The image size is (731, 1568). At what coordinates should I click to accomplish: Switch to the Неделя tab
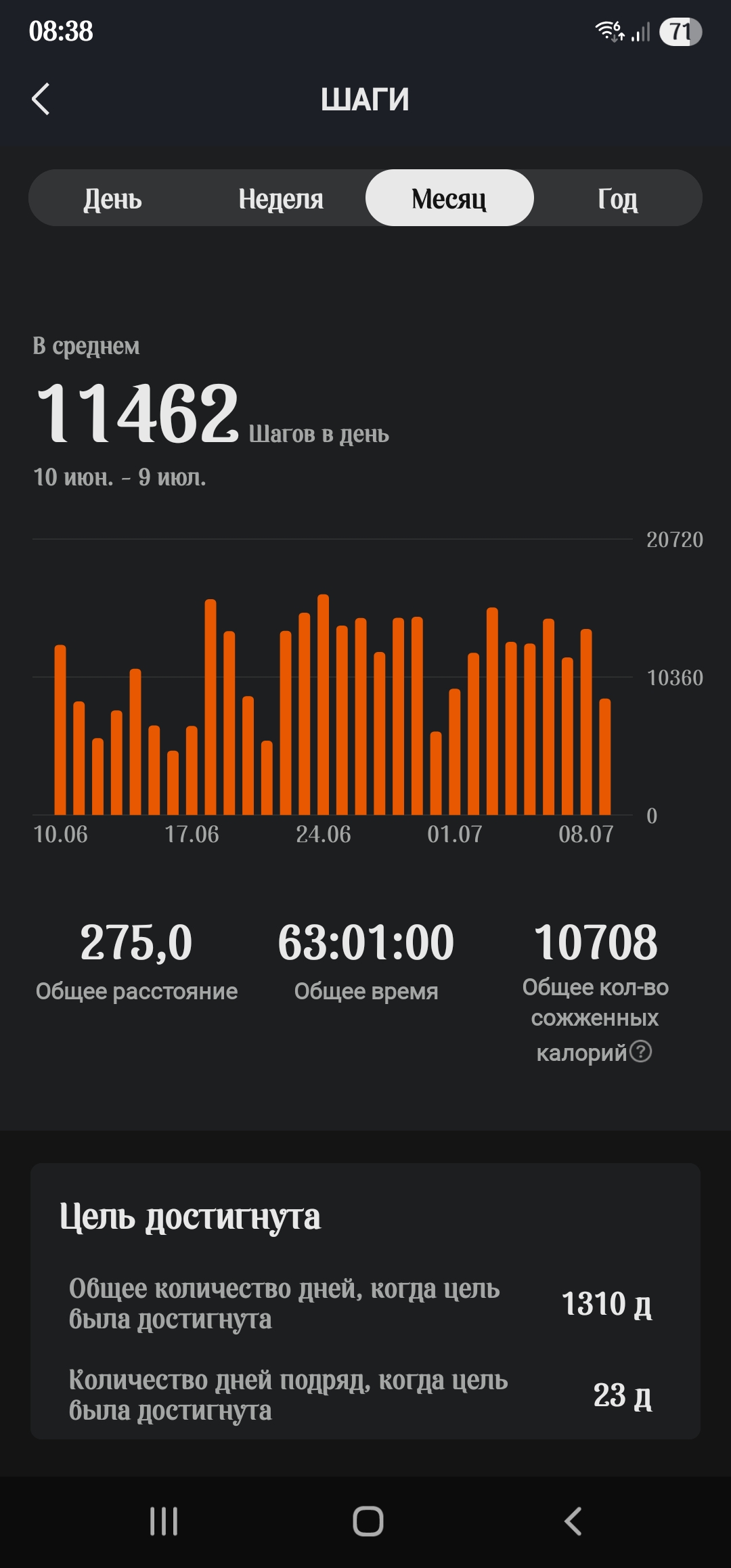tap(280, 198)
